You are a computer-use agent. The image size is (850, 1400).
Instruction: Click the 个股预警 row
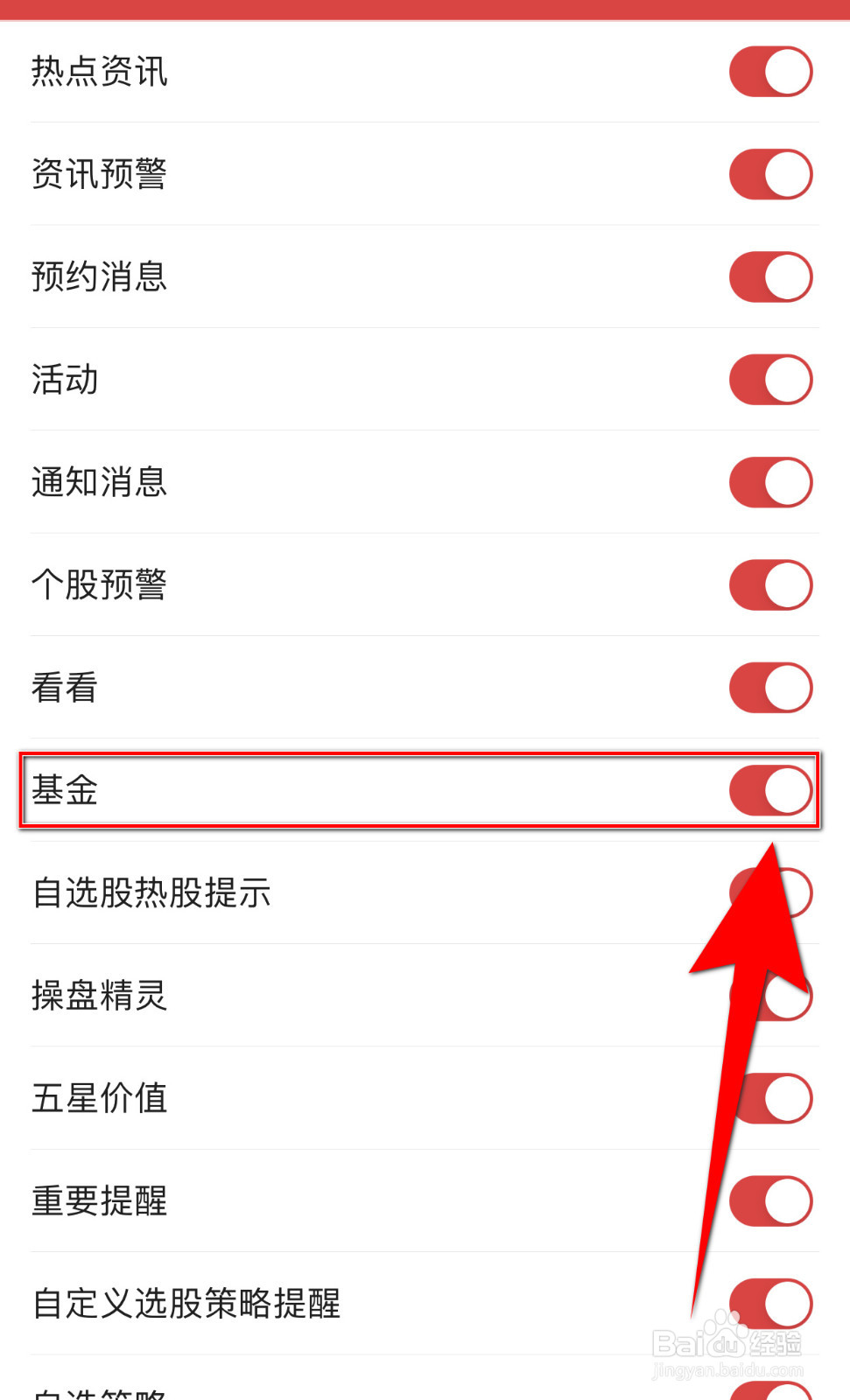point(99,584)
